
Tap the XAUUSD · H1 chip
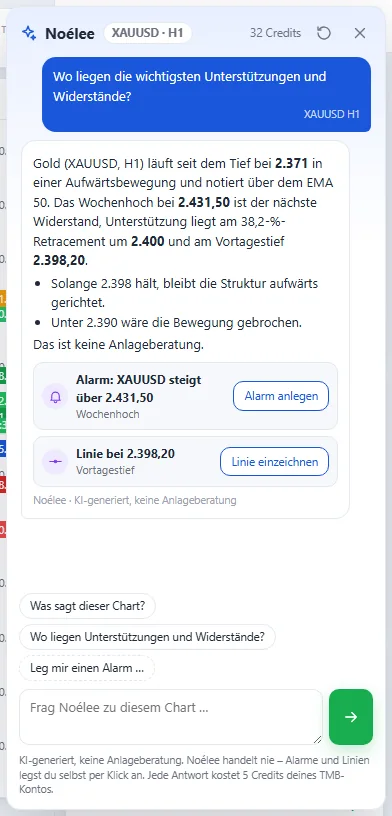coord(148,33)
